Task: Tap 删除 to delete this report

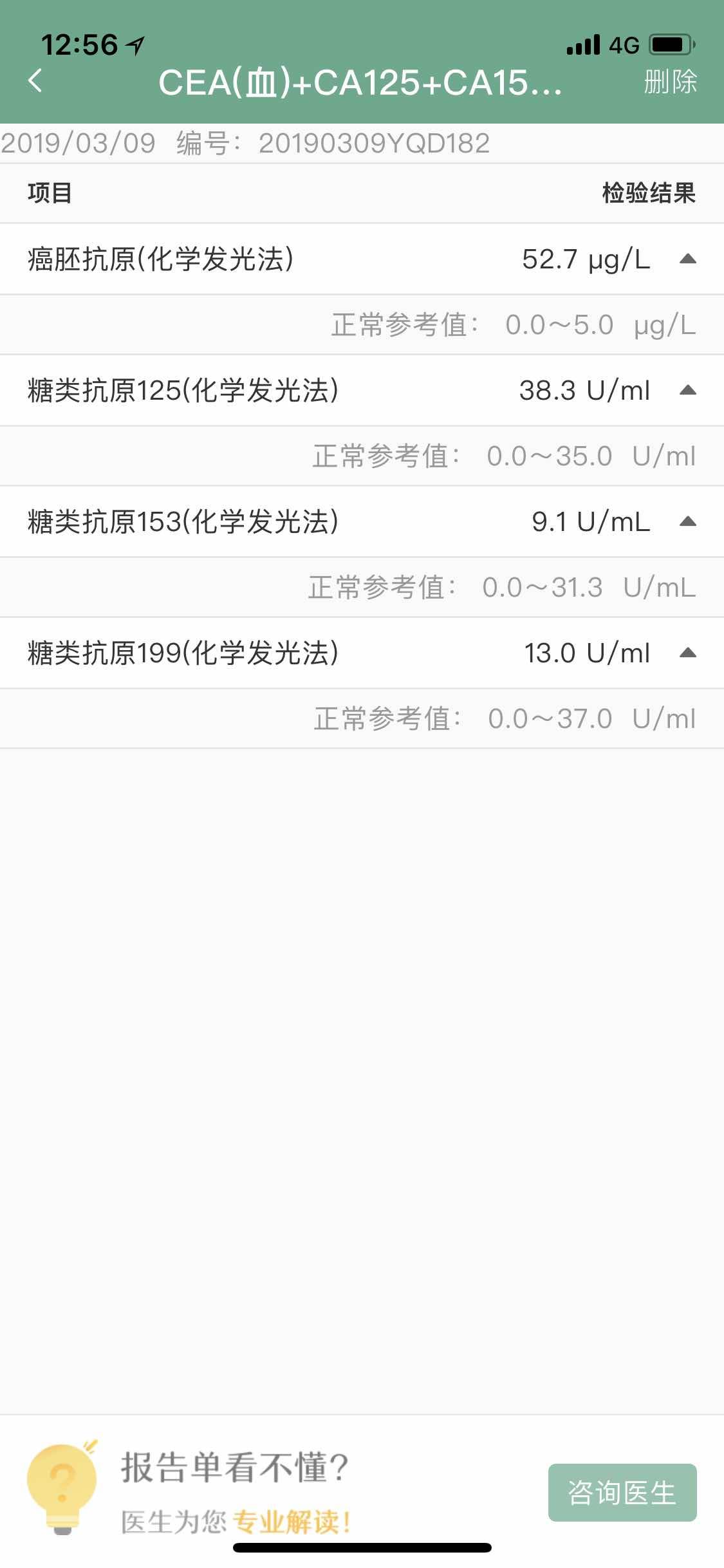Action: tap(670, 82)
